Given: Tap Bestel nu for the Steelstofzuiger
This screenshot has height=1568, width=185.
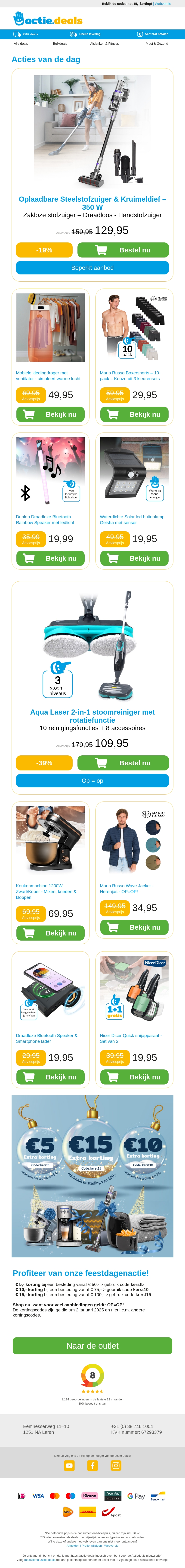Looking at the screenshot, I should (x=123, y=250).
